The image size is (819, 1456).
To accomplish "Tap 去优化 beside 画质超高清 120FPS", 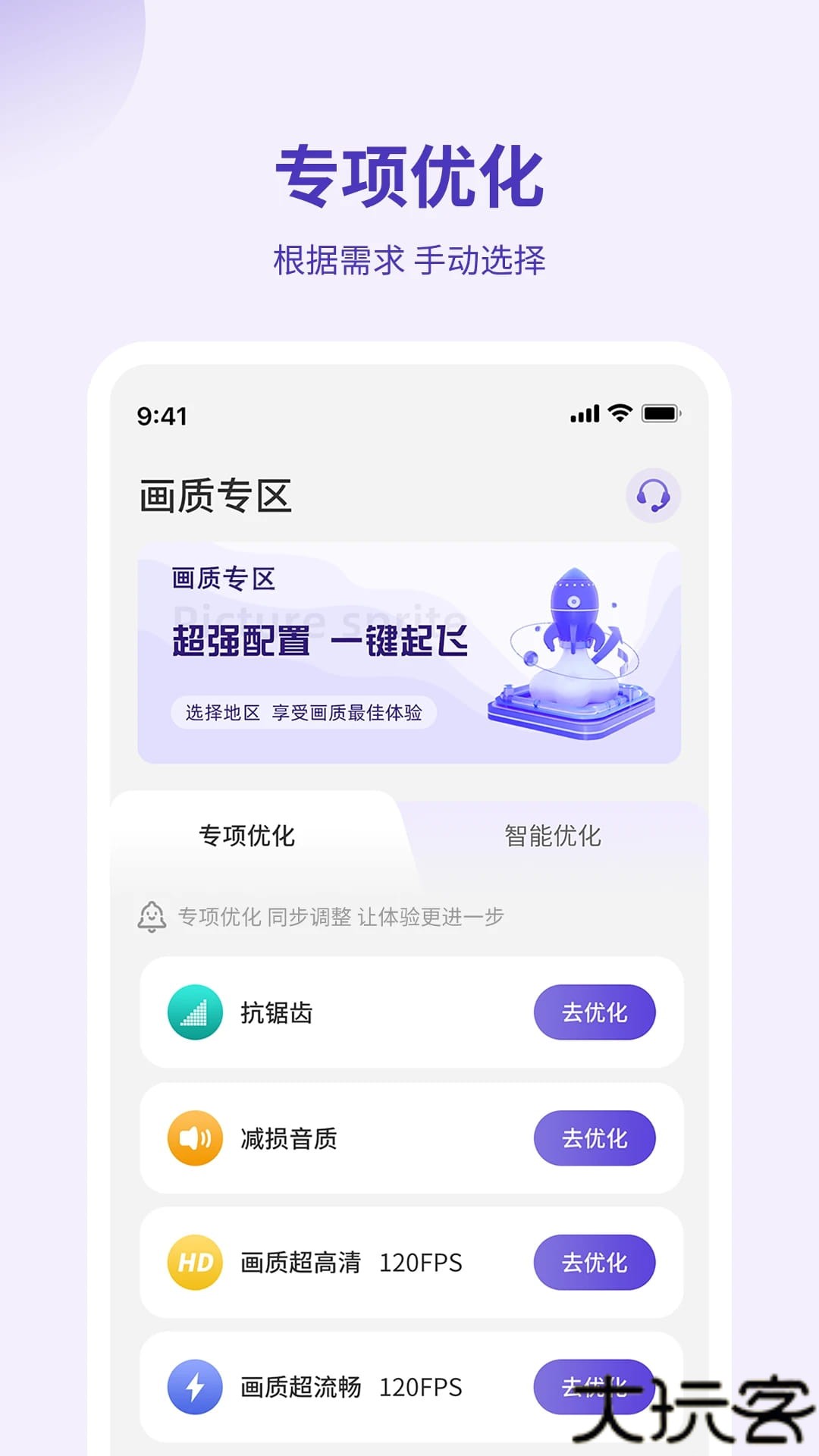I will pyautogui.click(x=595, y=1263).
